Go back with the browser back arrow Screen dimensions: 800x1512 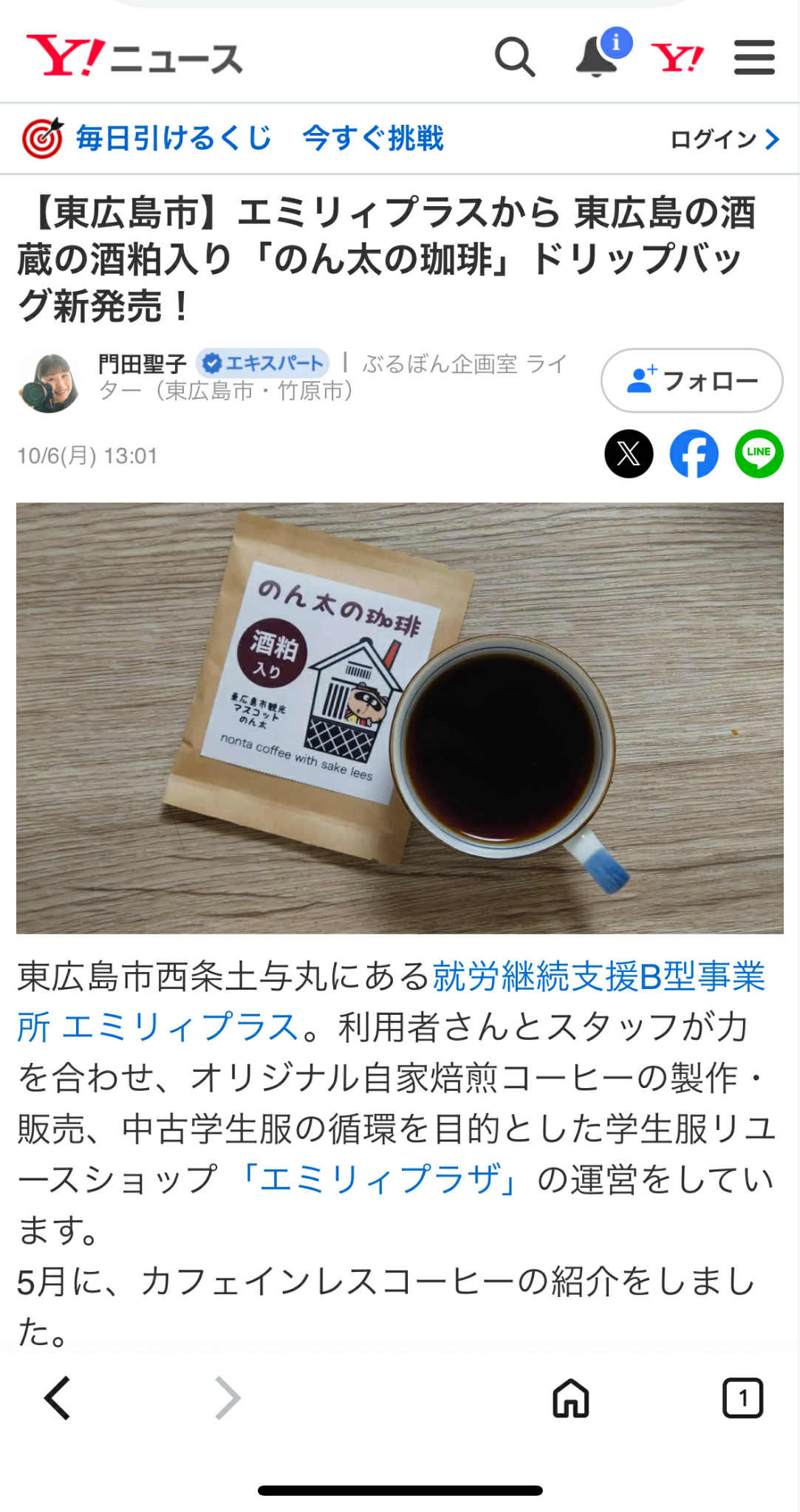pyautogui.click(x=57, y=1398)
